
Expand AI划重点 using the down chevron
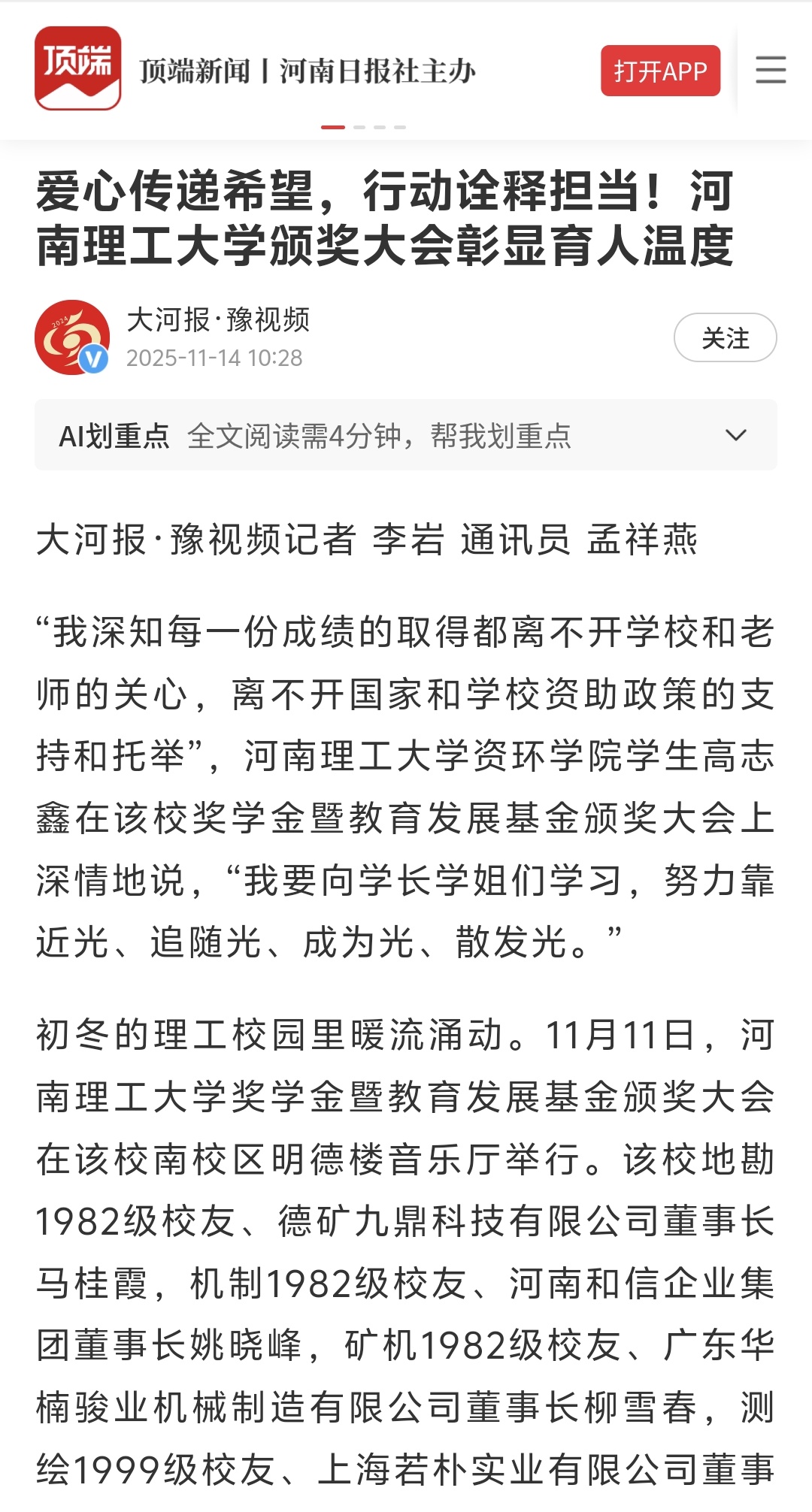pyautogui.click(x=738, y=433)
